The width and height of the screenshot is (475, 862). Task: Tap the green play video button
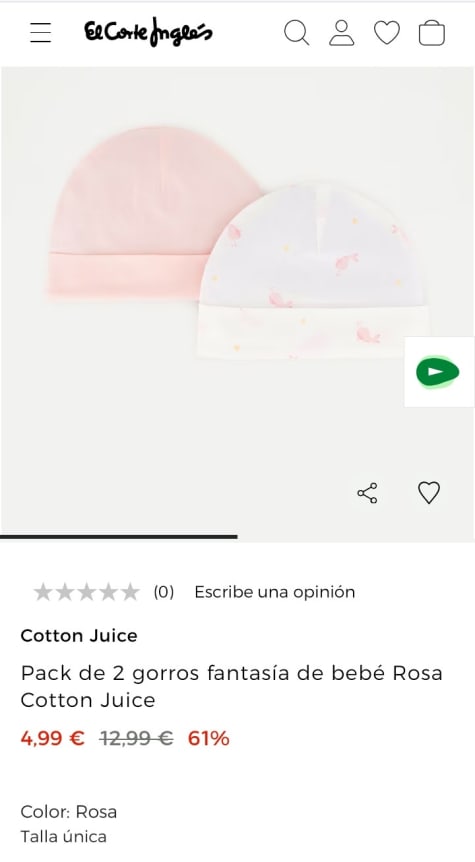click(439, 372)
